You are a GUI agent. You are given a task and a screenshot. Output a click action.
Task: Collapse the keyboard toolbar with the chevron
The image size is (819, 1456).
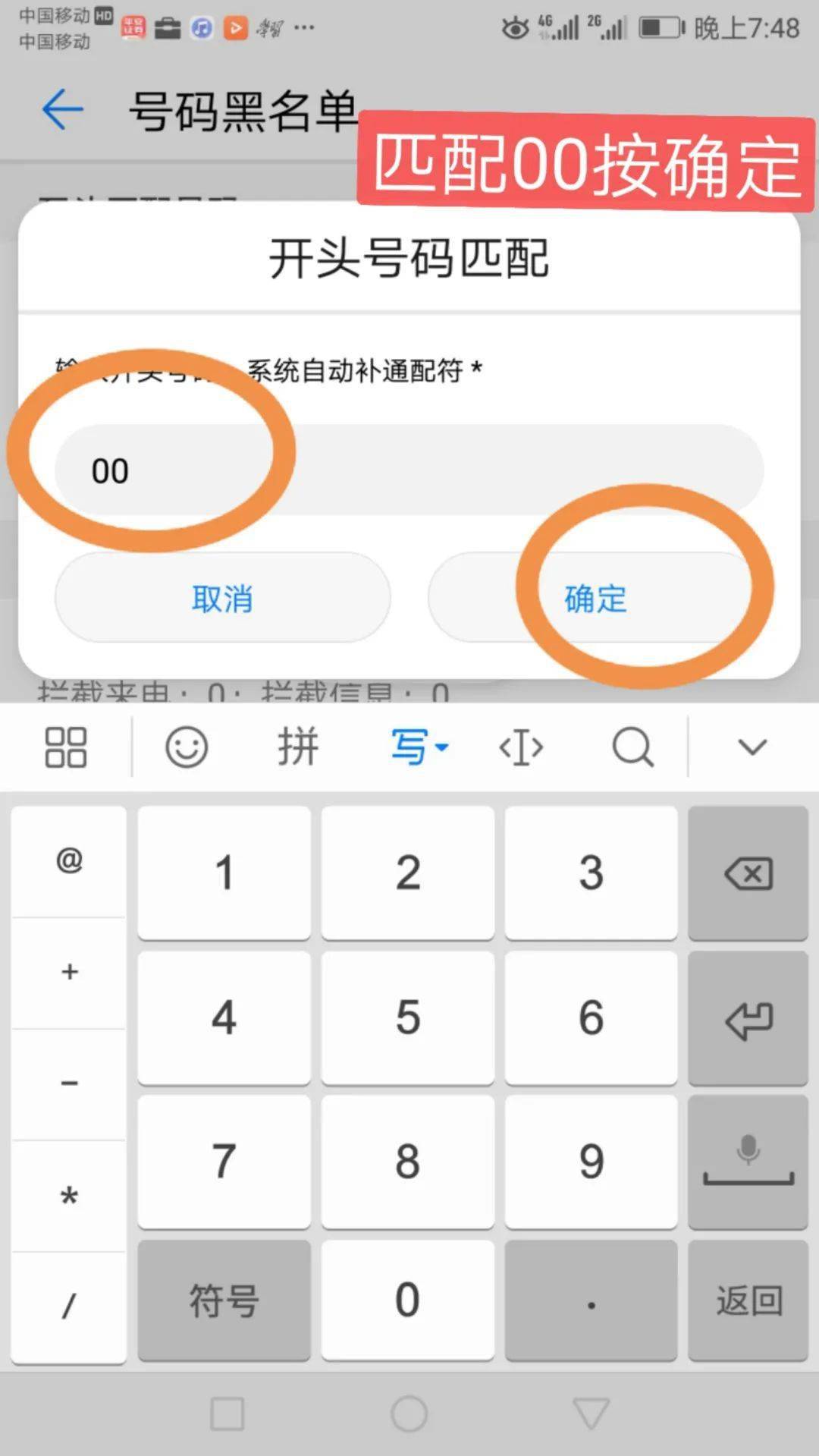(x=752, y=747)
